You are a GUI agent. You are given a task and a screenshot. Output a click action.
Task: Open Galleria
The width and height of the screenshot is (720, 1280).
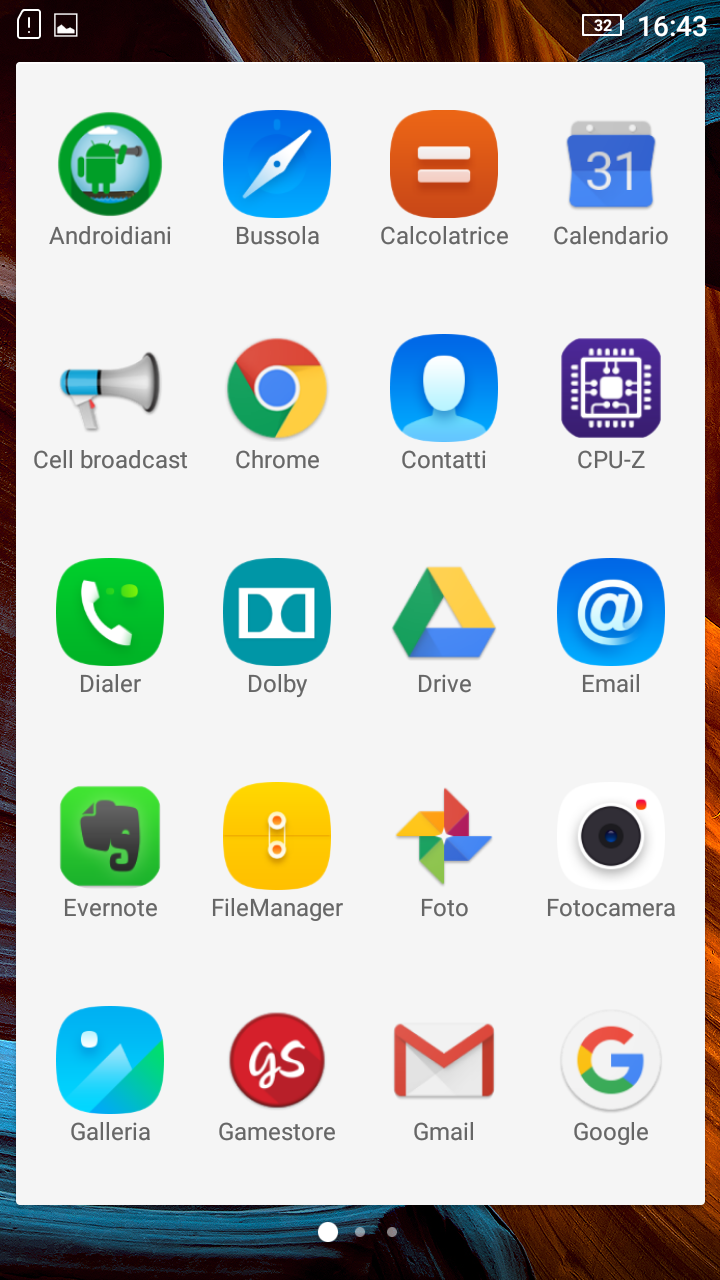point(110,1061)
